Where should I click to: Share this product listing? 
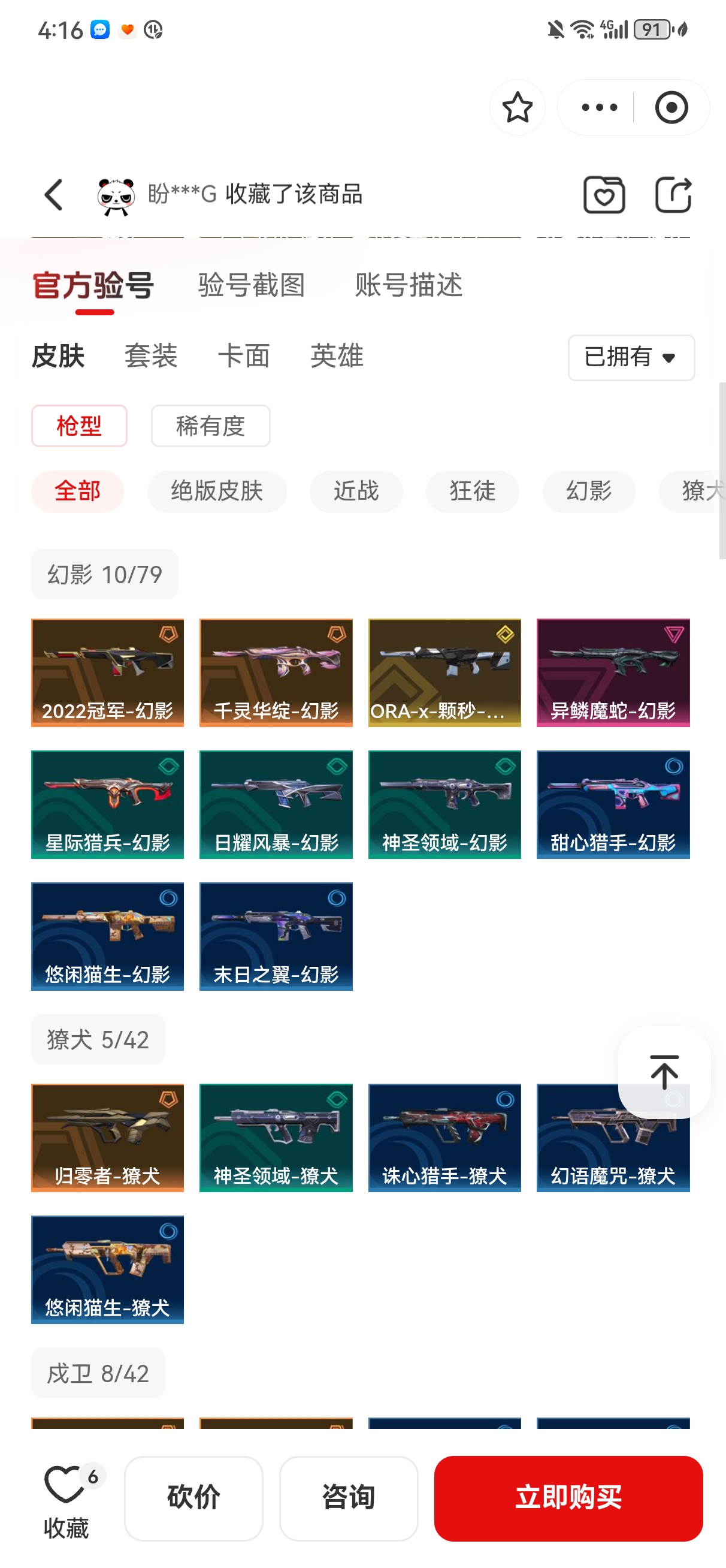point(673,195)
